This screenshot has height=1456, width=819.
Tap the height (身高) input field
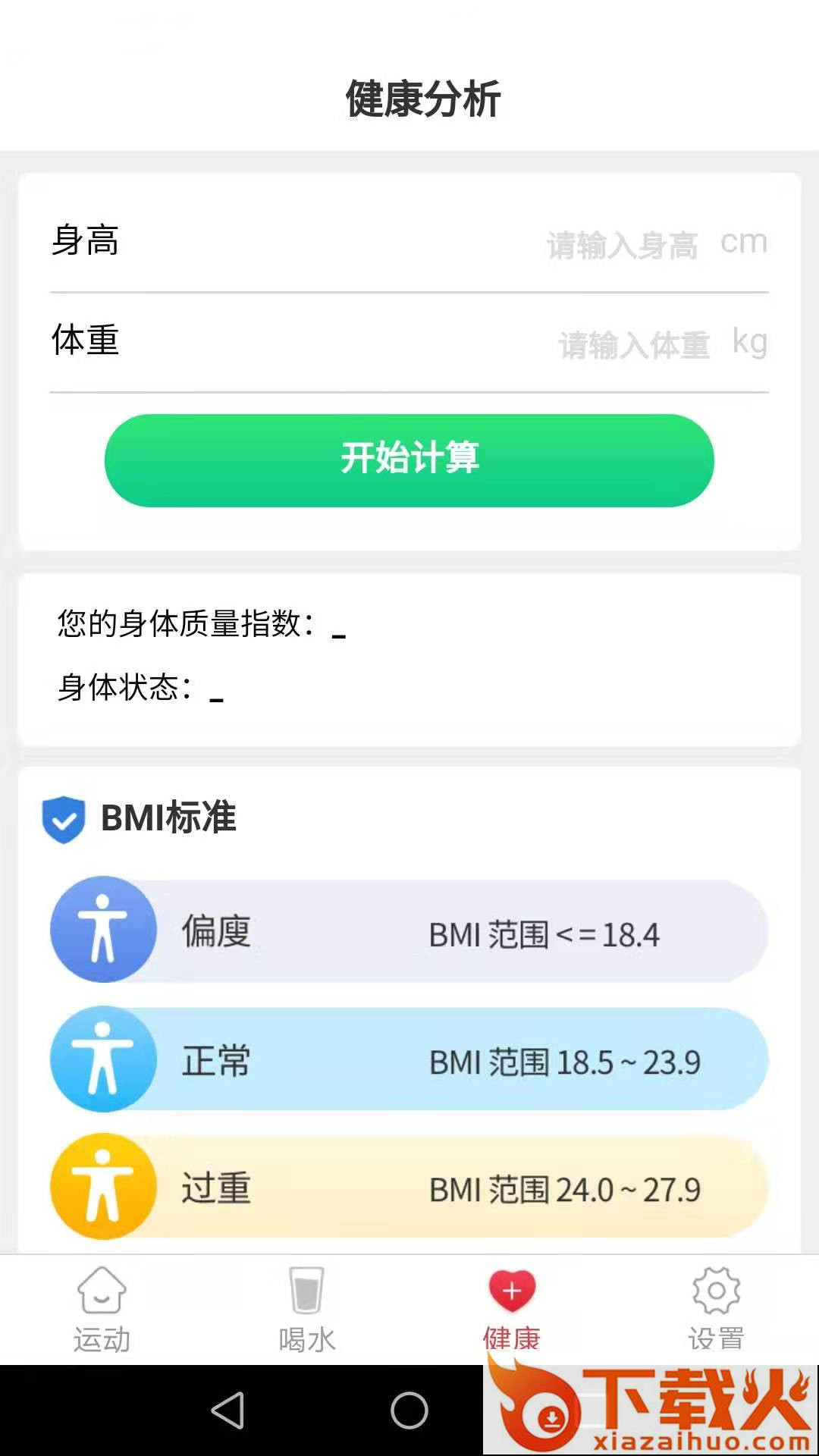click(x=622, y=244)
